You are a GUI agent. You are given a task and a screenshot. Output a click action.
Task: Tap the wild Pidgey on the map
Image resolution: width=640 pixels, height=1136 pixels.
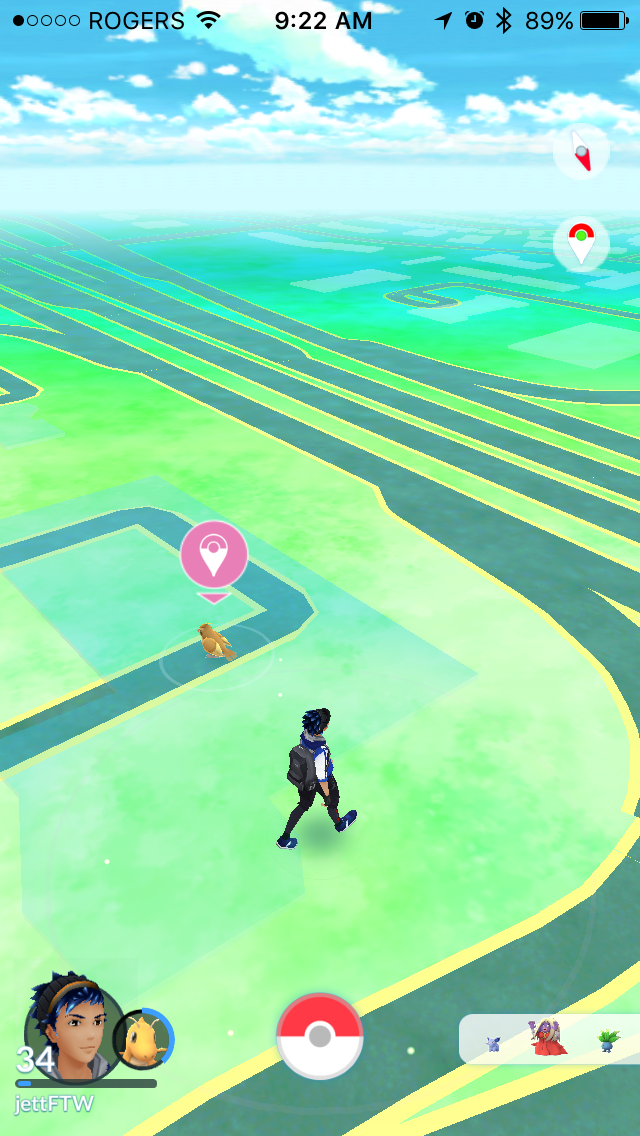coord(216,642)
